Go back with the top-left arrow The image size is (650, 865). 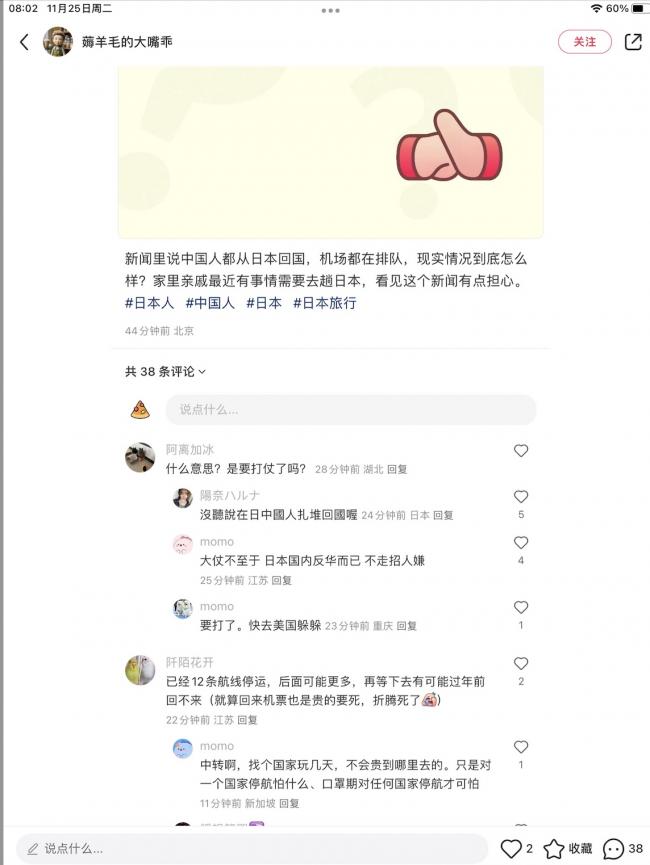point(25,42)
